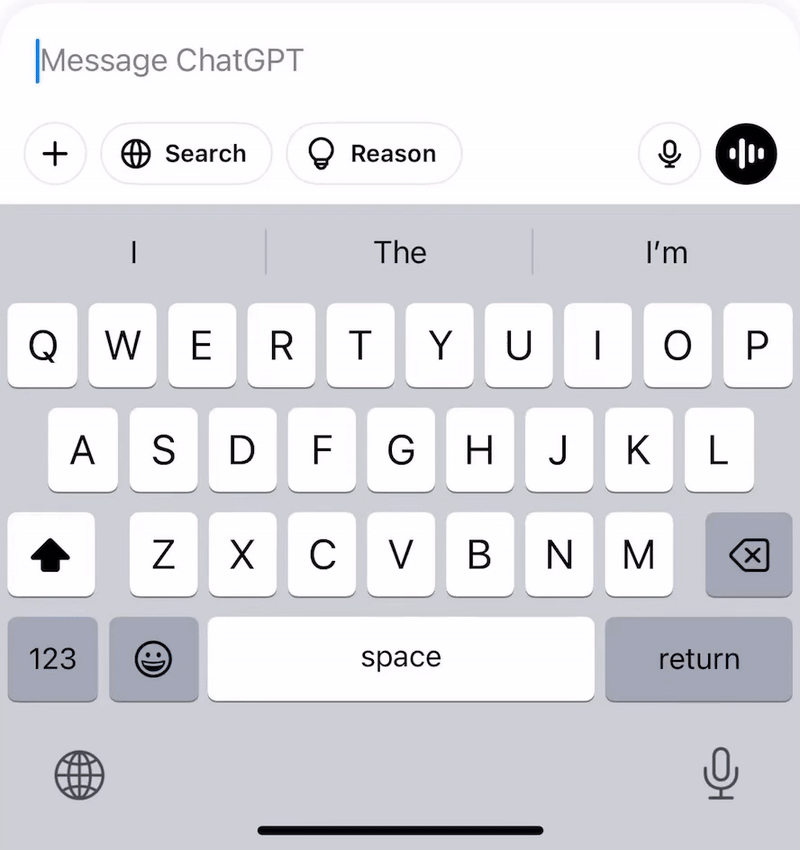Hit the return key

point(698,659)
